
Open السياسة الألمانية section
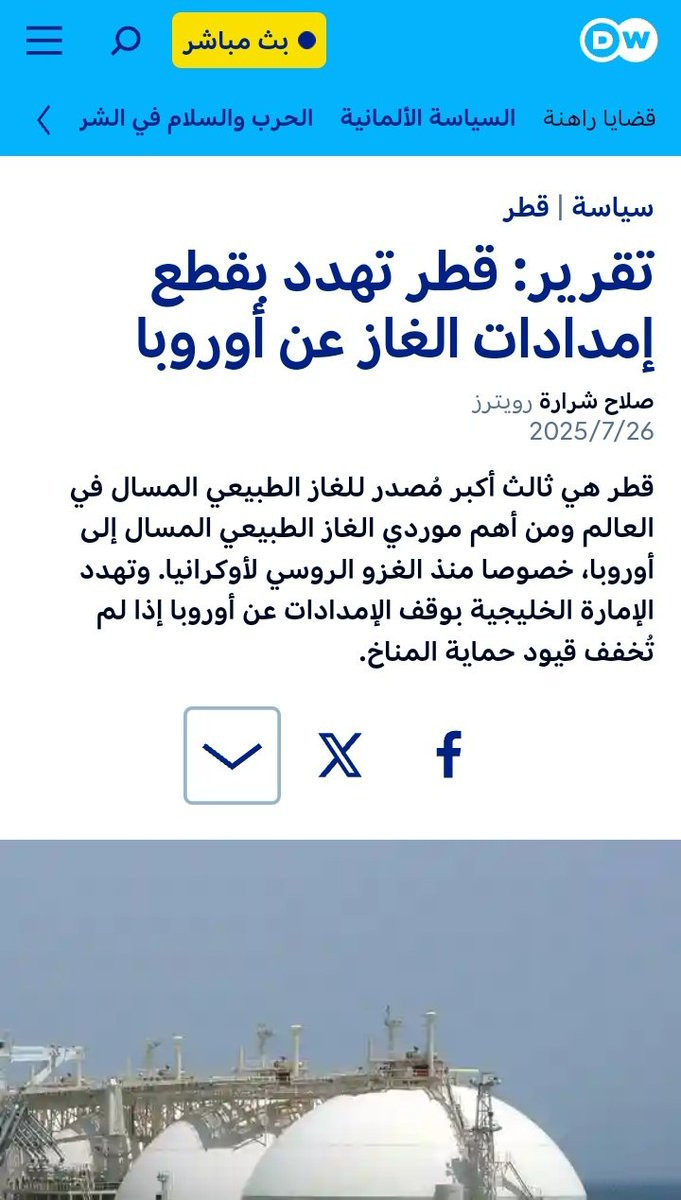[x=427, y=118]
